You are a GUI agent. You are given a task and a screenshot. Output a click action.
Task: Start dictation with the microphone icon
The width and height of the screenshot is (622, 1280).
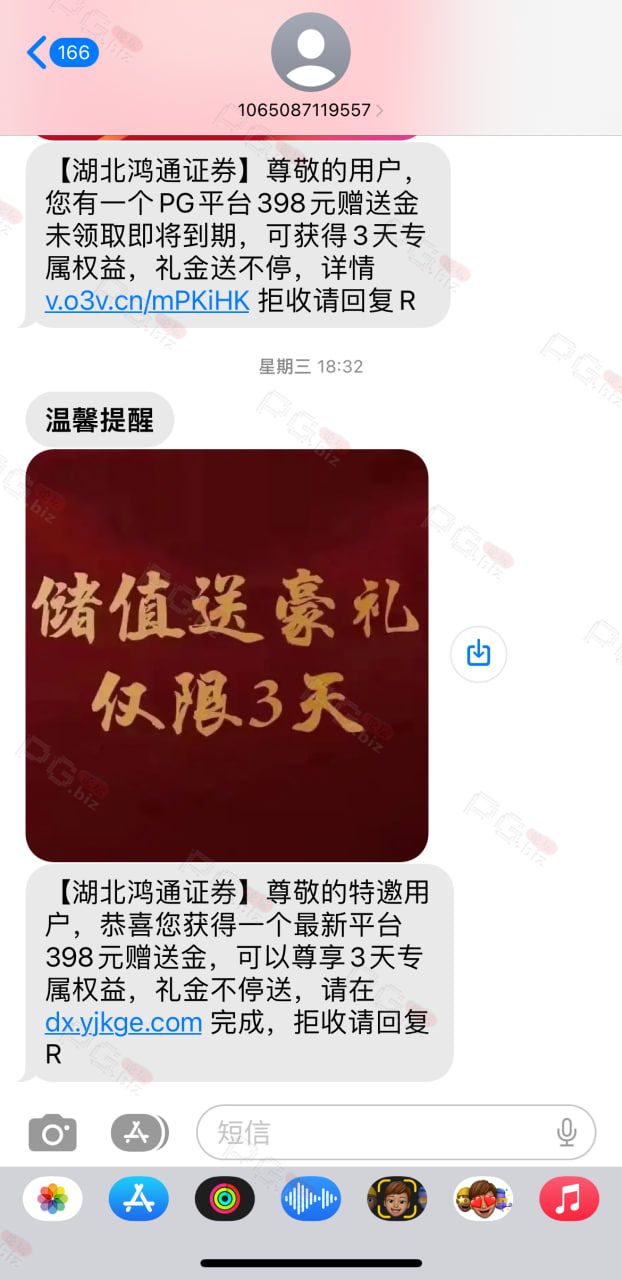[566, 1132]
